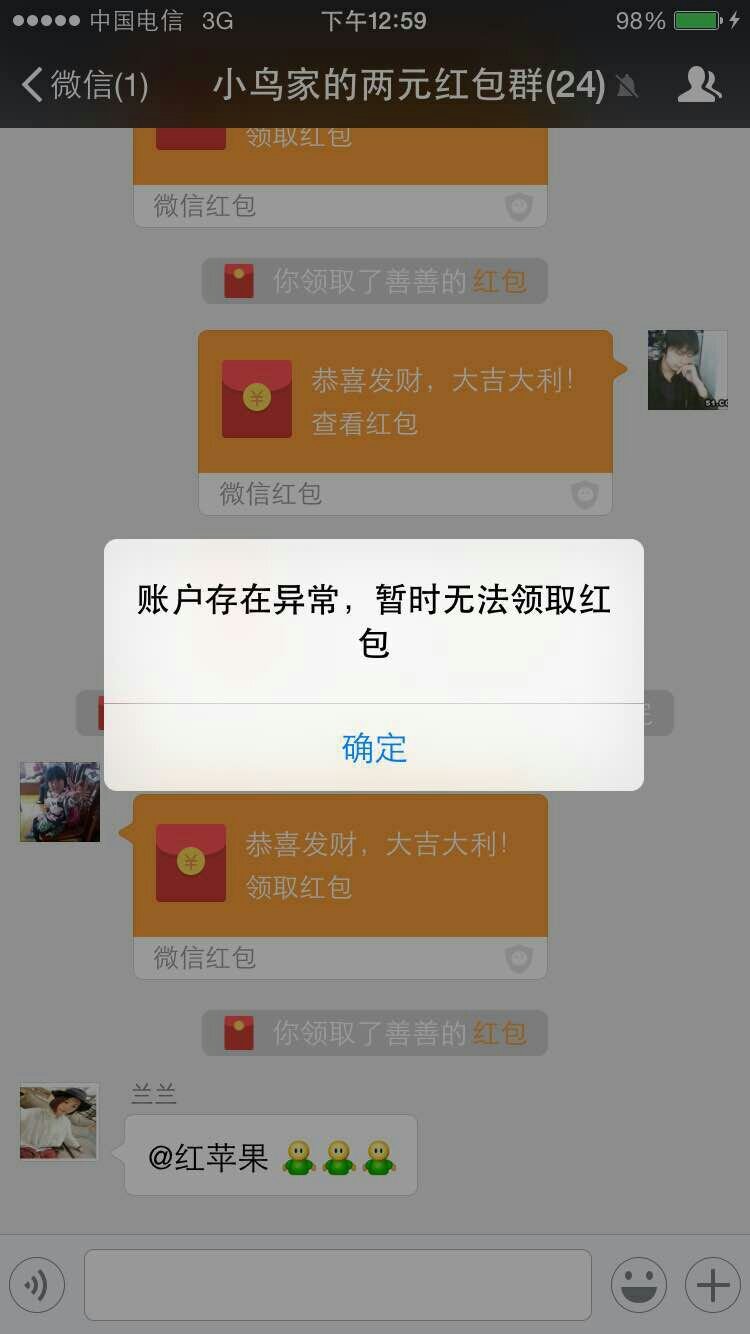Go back to 微信 chat list
This screenshot has height=1334, width=750.
click(85, 85)
